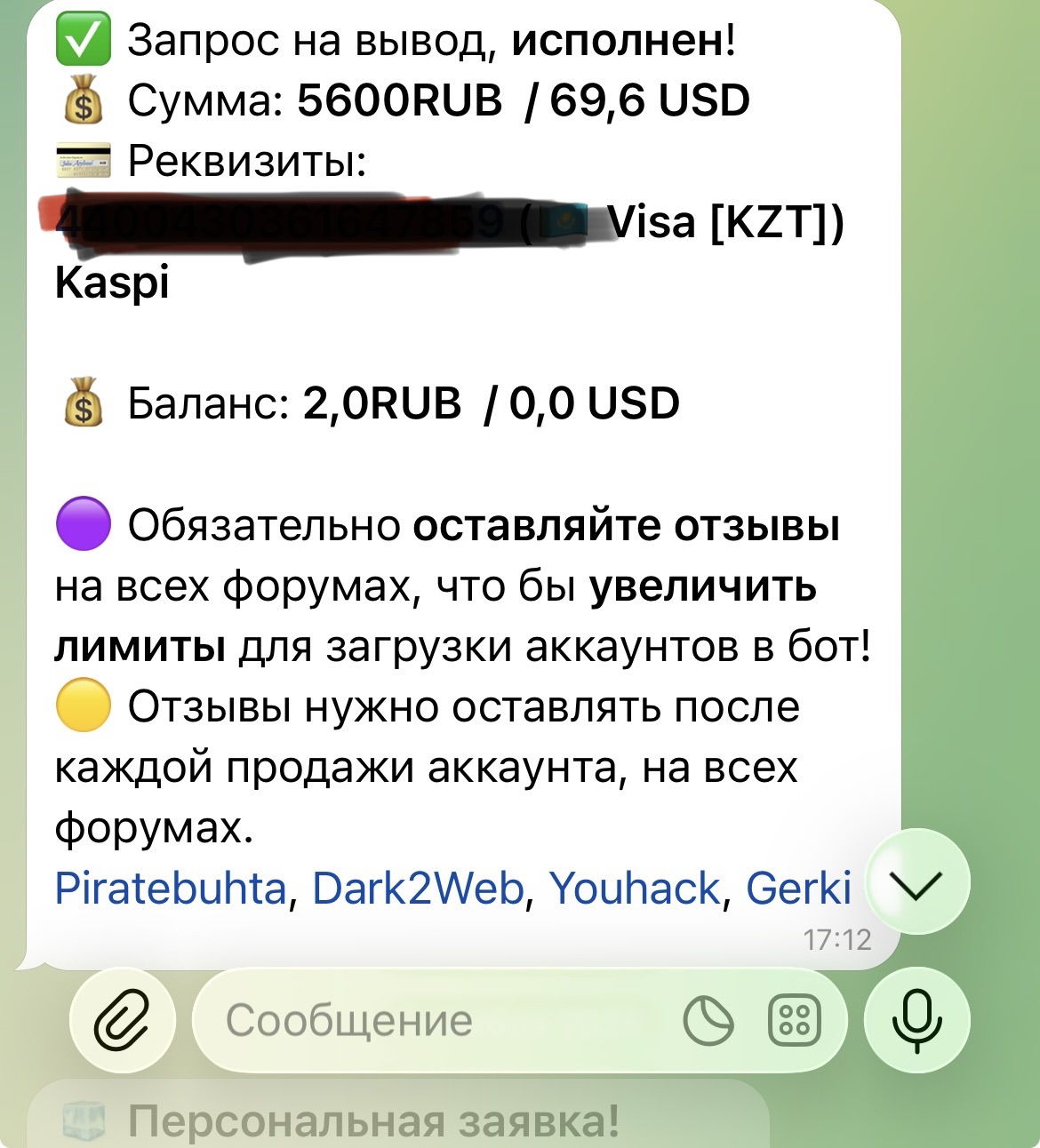Open the sticker panel icon
The height and width of the screenshot is (1148, 1040).
[708, 1020]
